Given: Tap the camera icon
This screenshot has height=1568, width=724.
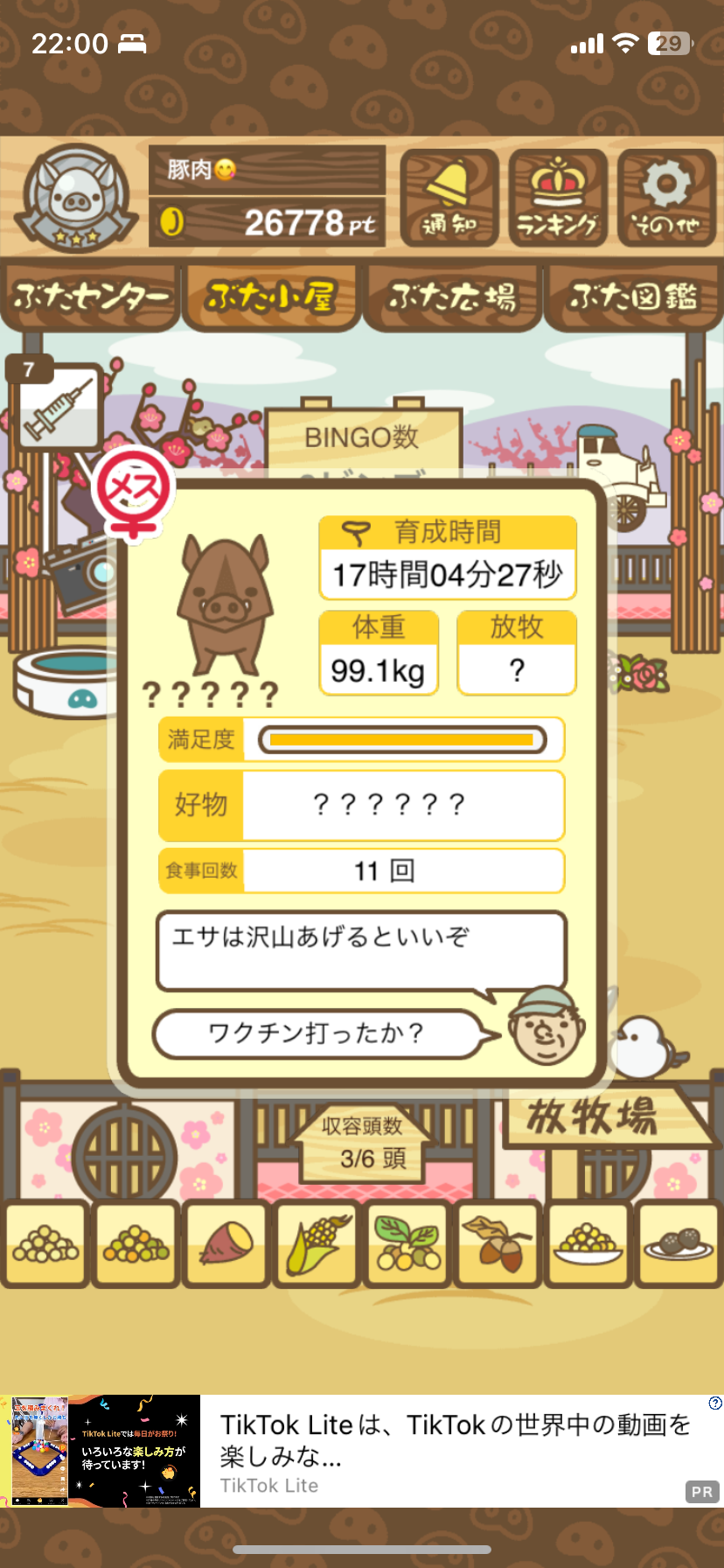Looking at the screenshot, I should [77, 571].
